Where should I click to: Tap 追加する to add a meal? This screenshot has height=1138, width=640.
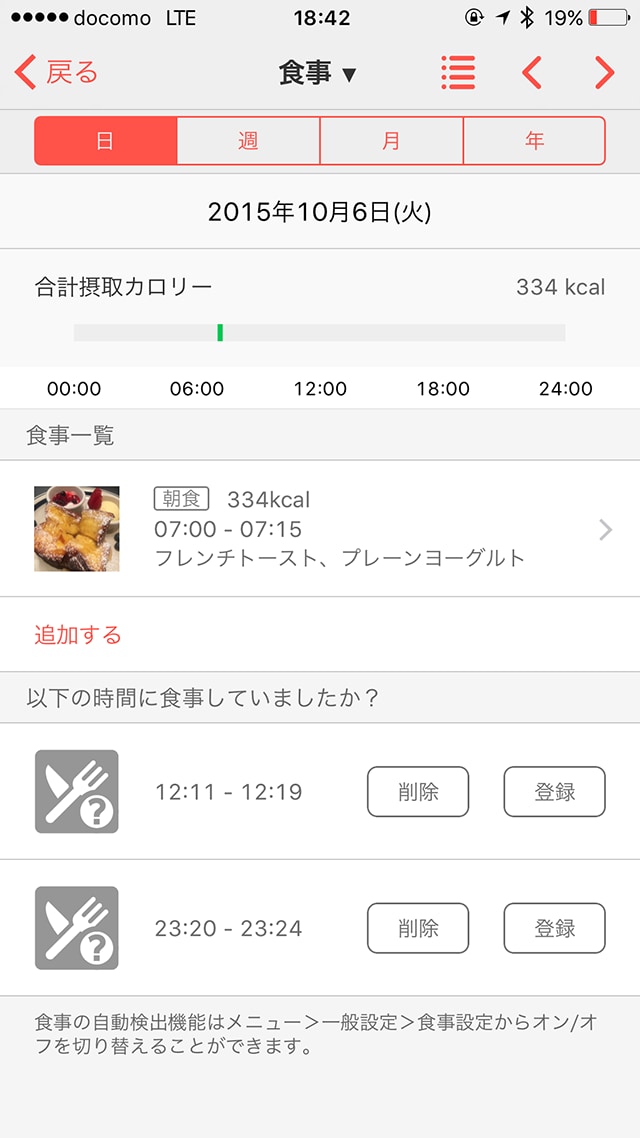(x=78, y=635)
